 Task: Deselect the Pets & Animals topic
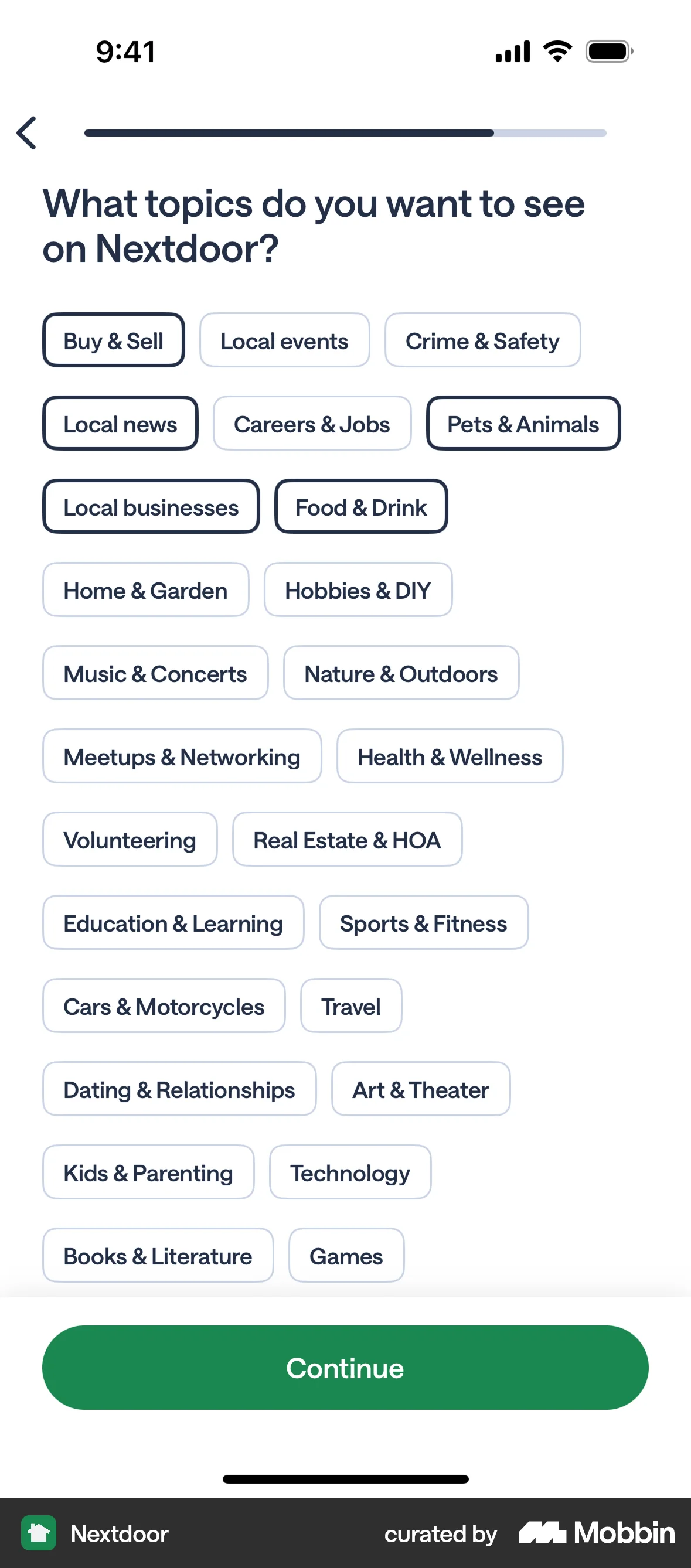[522, 424]
